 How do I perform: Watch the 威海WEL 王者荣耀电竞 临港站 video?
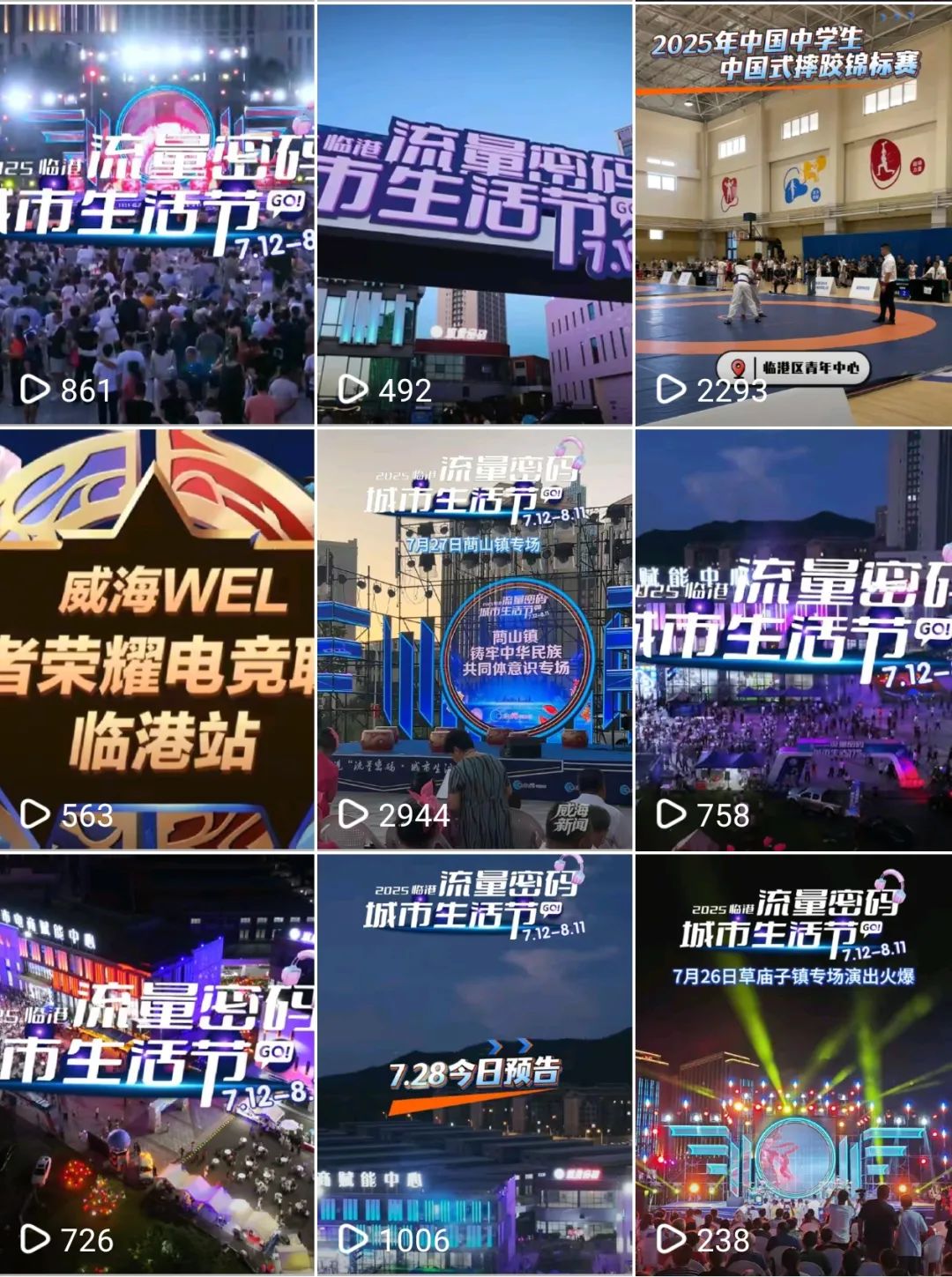click(157, 639)
